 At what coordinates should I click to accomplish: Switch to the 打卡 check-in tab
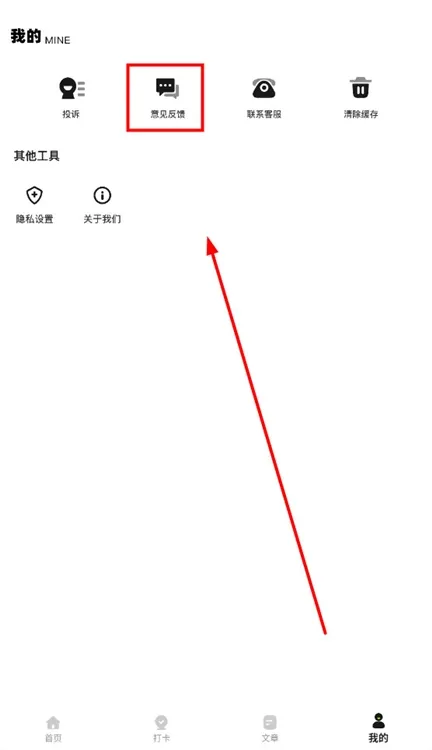tap(161, 729)
